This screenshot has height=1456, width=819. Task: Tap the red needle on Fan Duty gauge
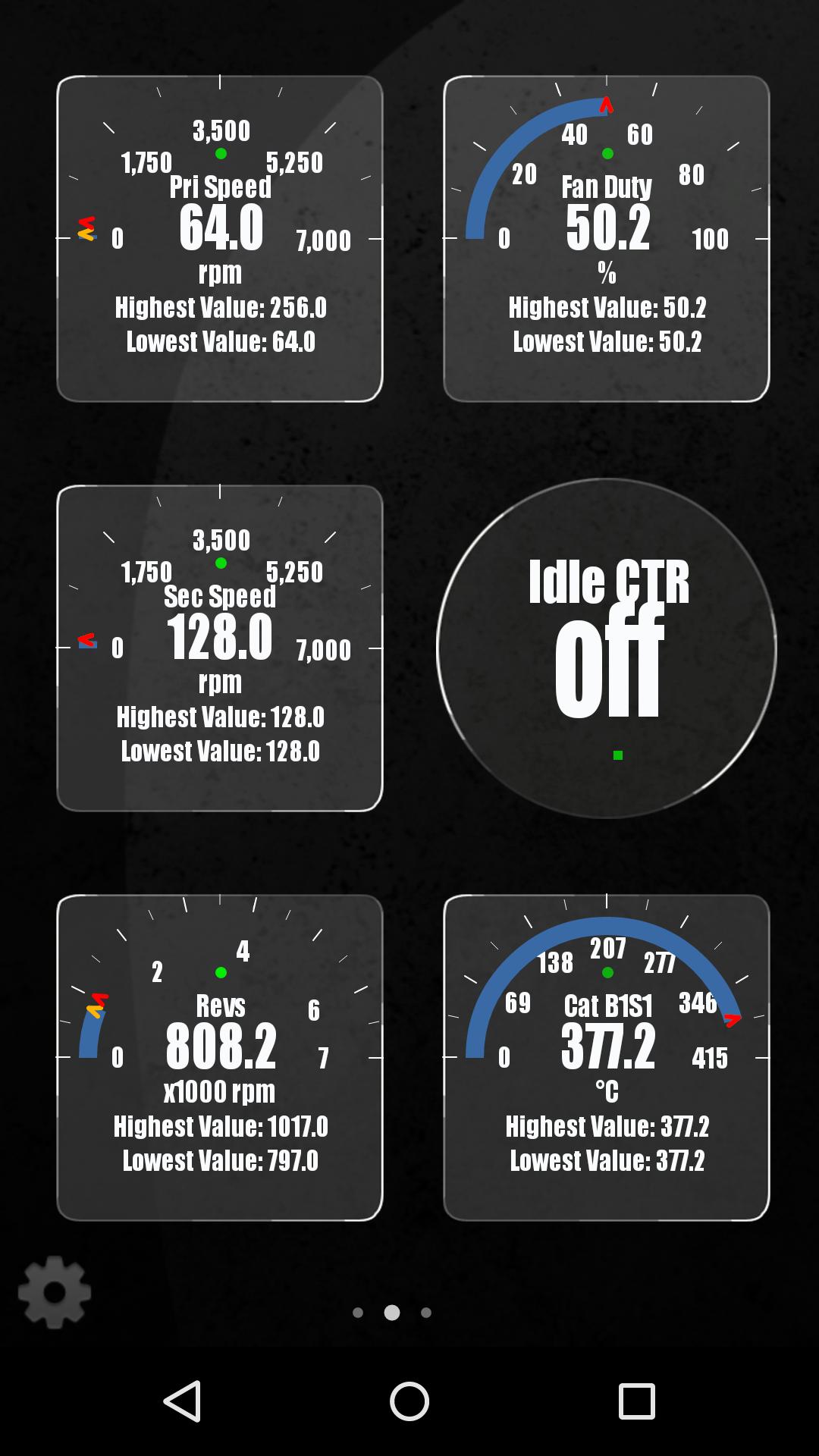click(607, 106)
